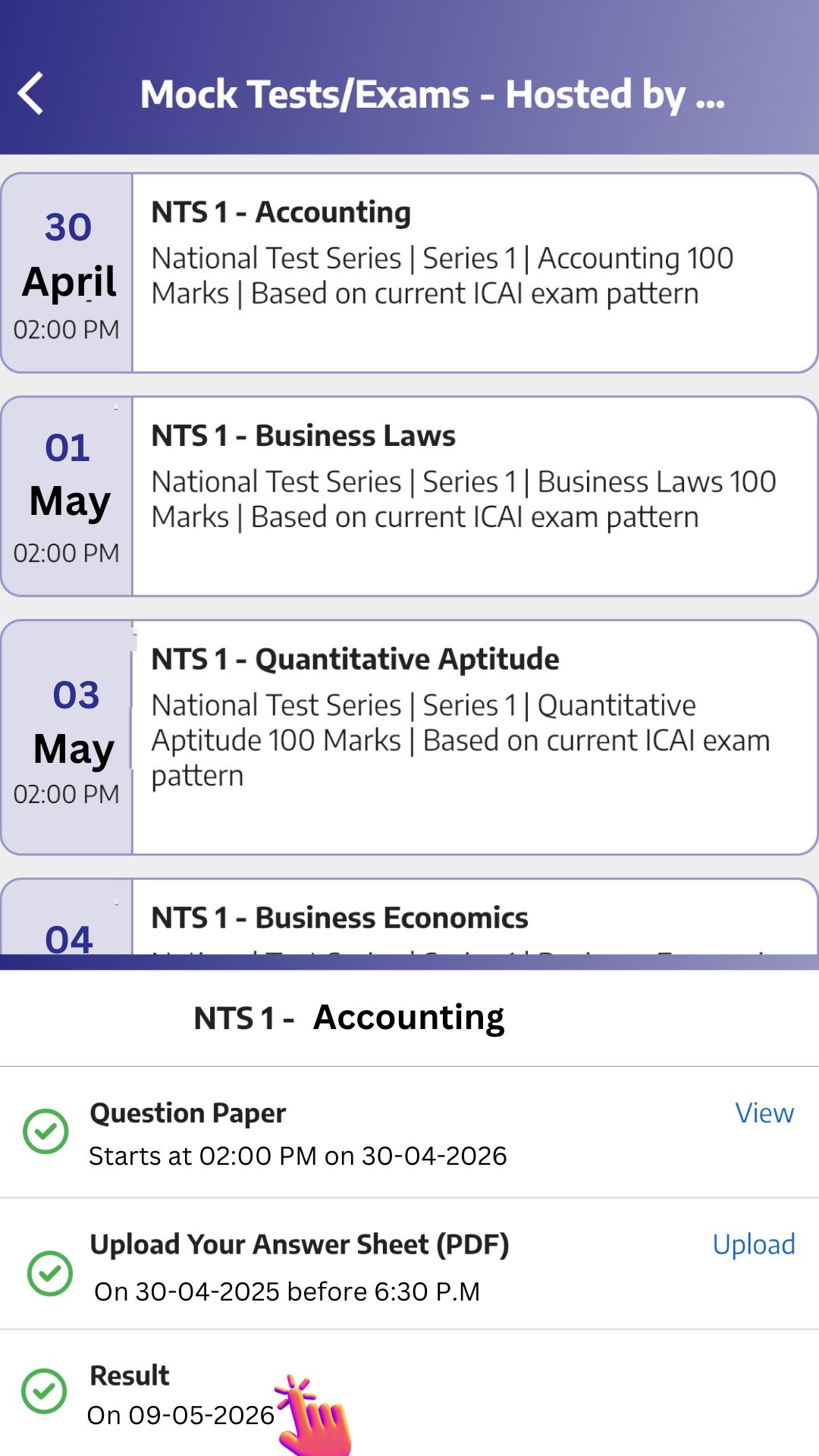Viewport: 819px width, 1456px height.
Task: Upload your answer sheet PDF
Action: pyautogui.click(x=754, y=1244)
